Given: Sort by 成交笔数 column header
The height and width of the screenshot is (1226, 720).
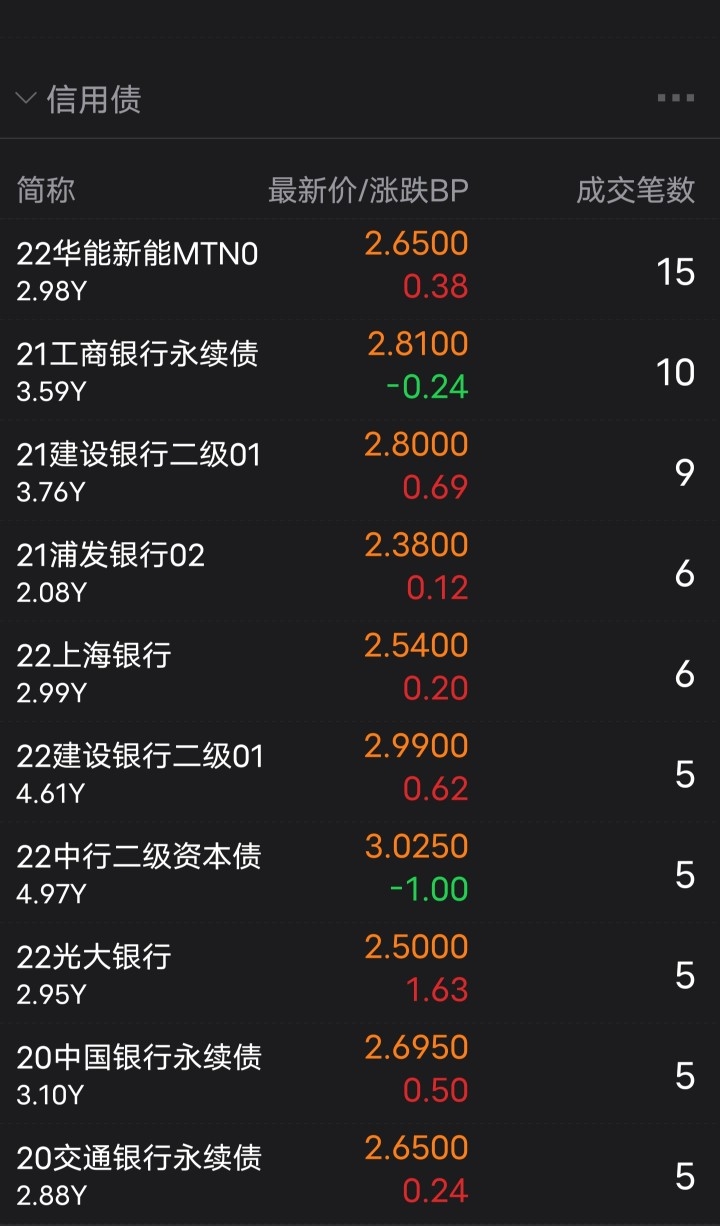Looking at the screenshot, I should (x=635, y=190).
